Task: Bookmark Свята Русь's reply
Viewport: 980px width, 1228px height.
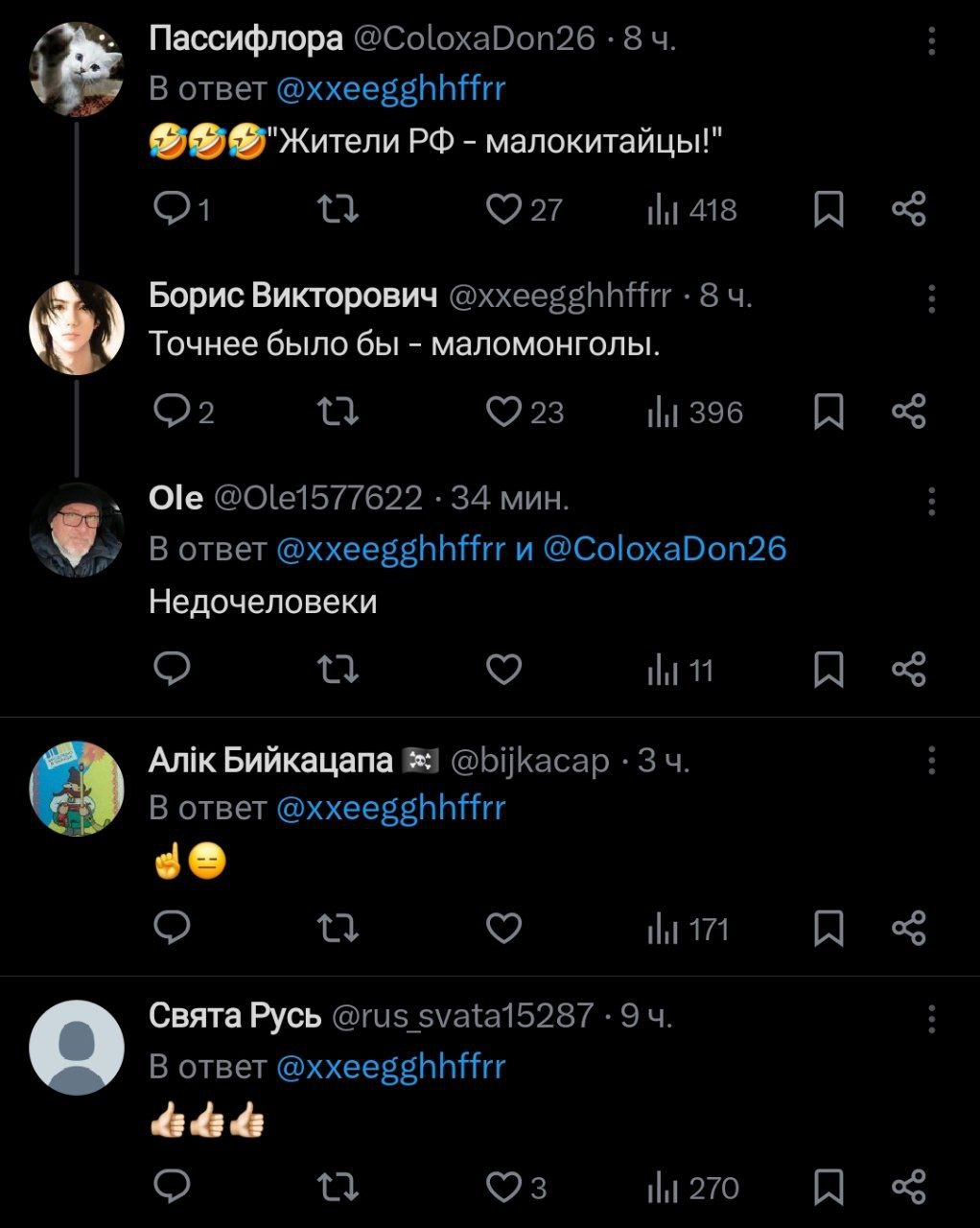Action: pyautogui.click(x=828, y=1188)
